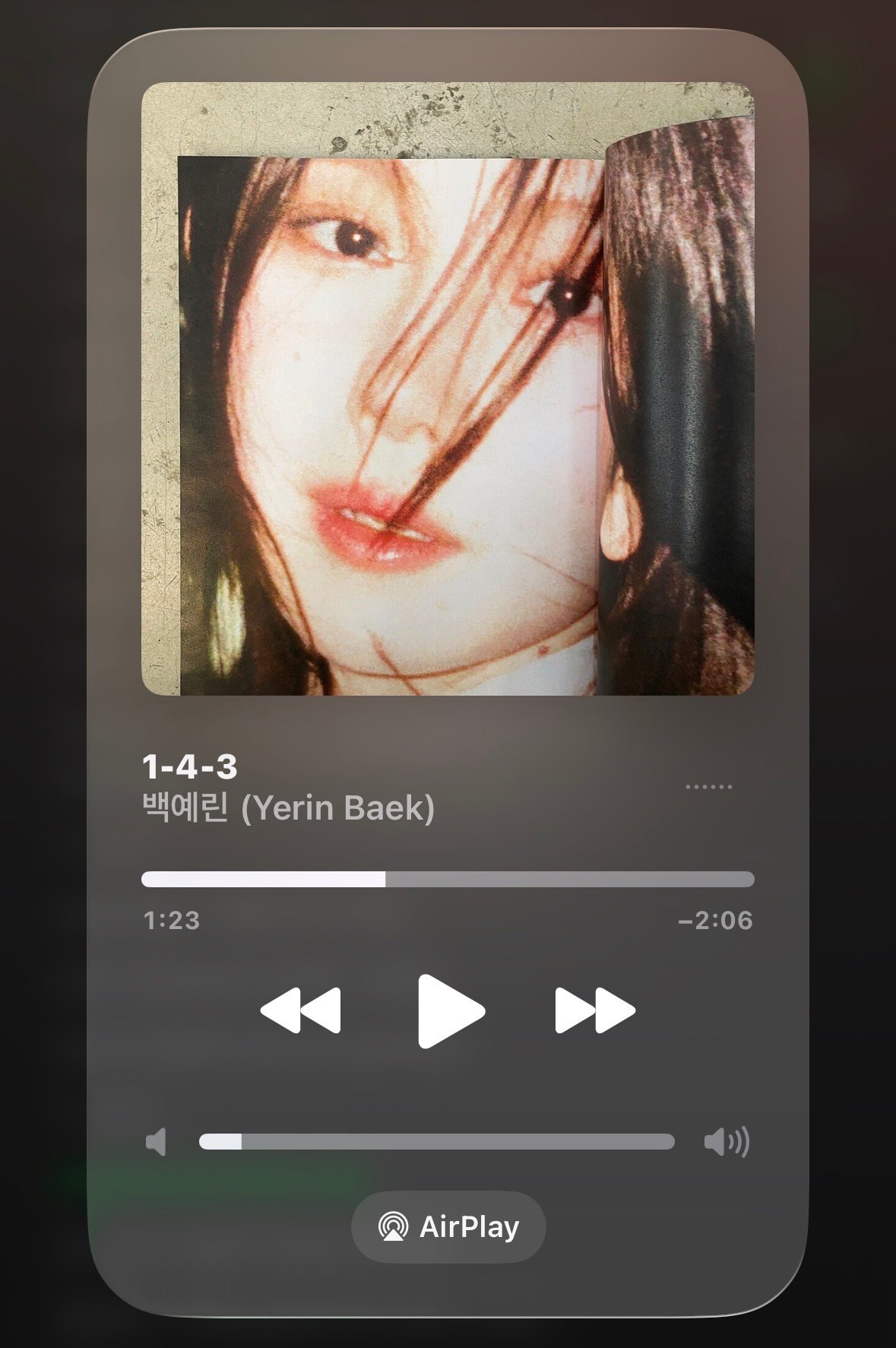Skip back to the previous track
Screen dimensions: 896x1348
click(301, 1011)
